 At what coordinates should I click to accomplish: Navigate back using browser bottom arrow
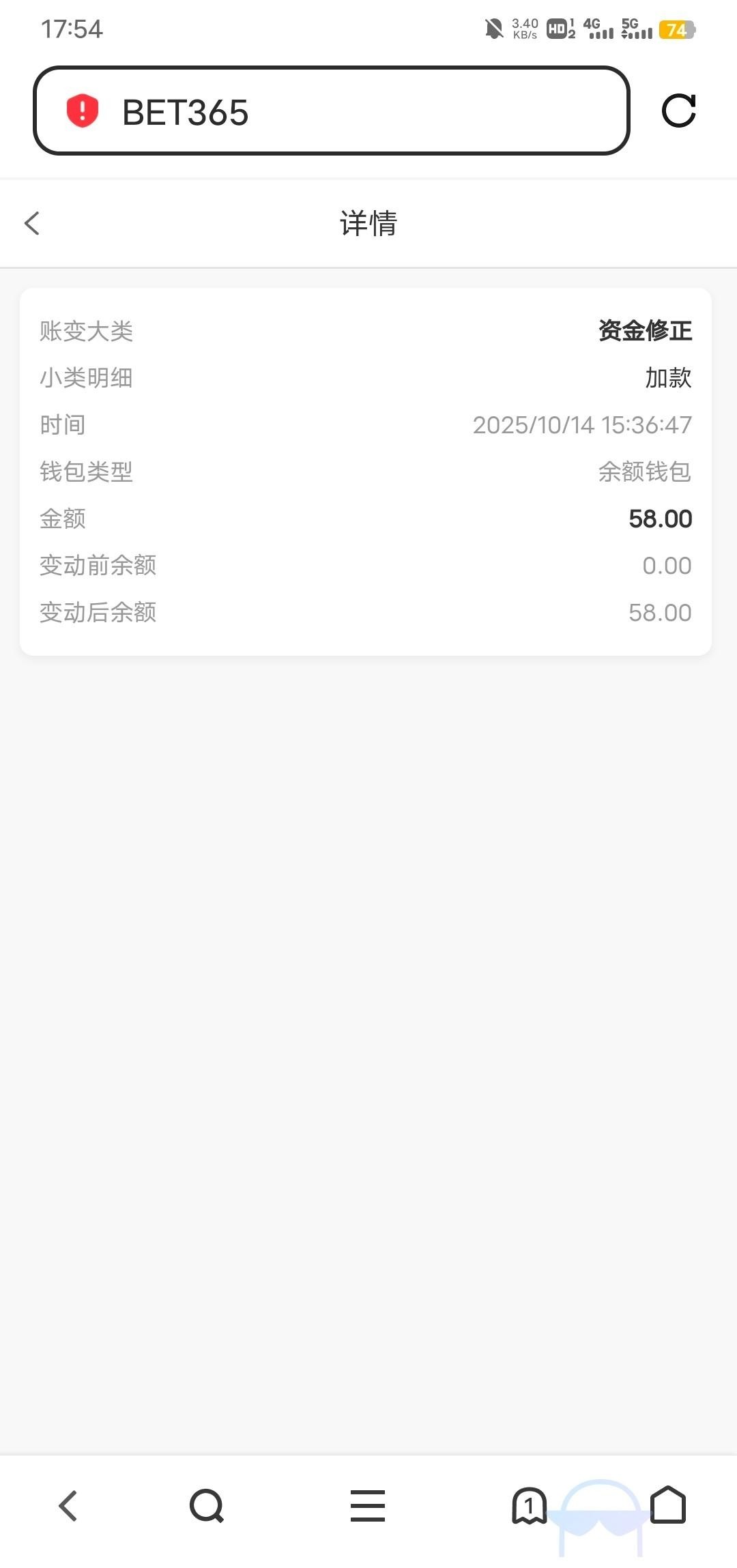(x=68, y=1505)
